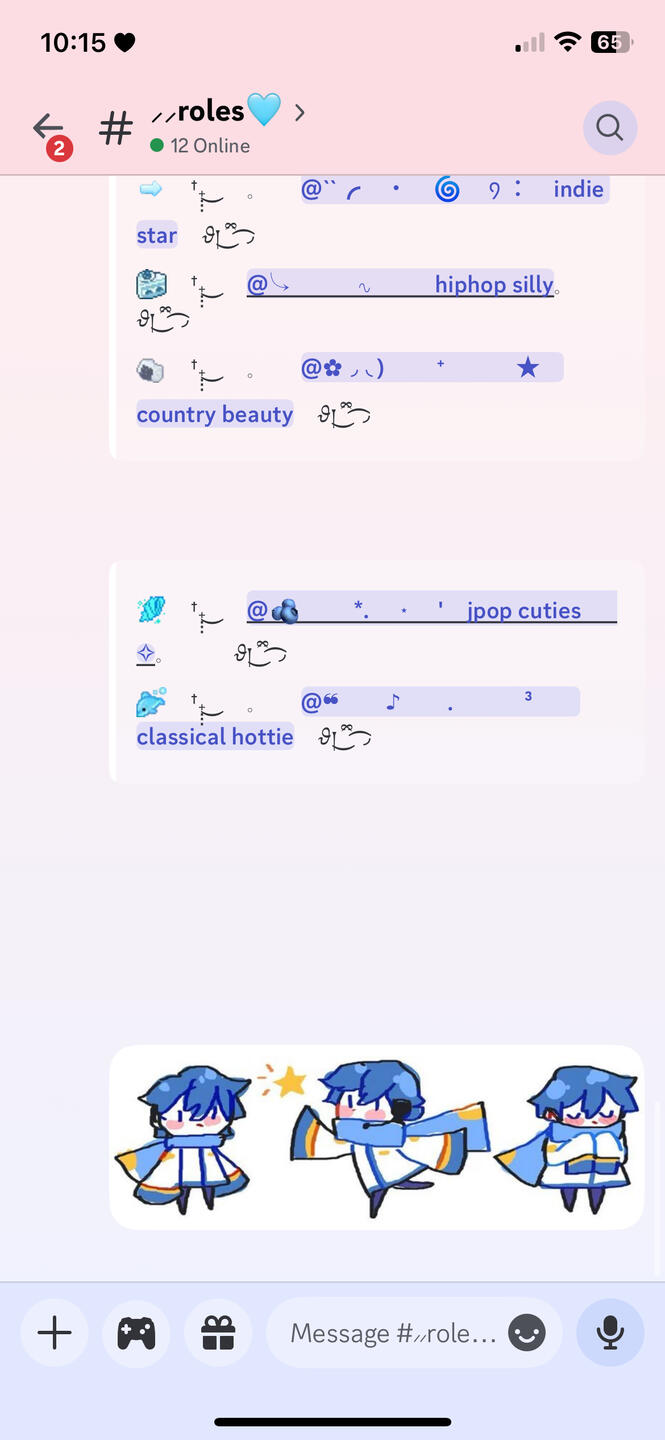Viewport: 665px width, 1440px height.
Task: Open the gift icon
Action: pos(218,1333)
